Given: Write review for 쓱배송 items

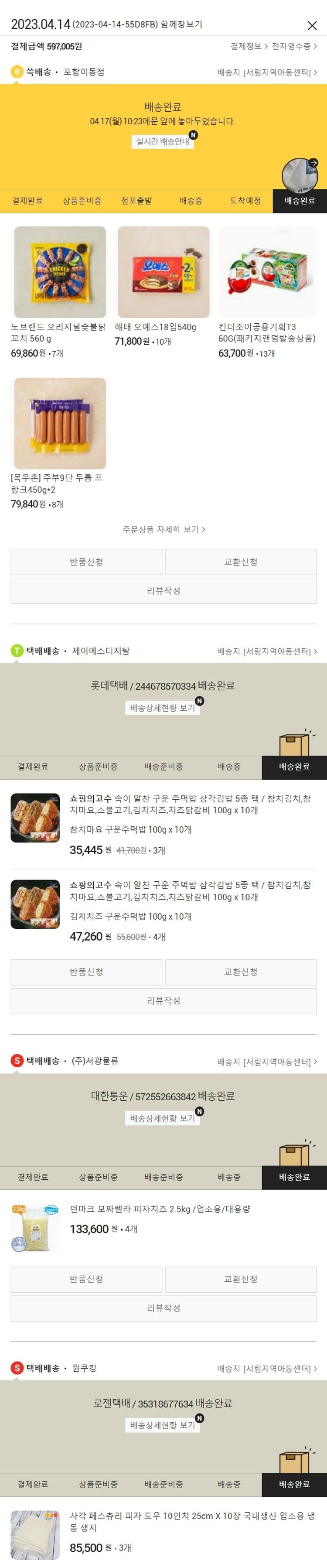Looking at the screenshot, I should (x=163, y=590).
